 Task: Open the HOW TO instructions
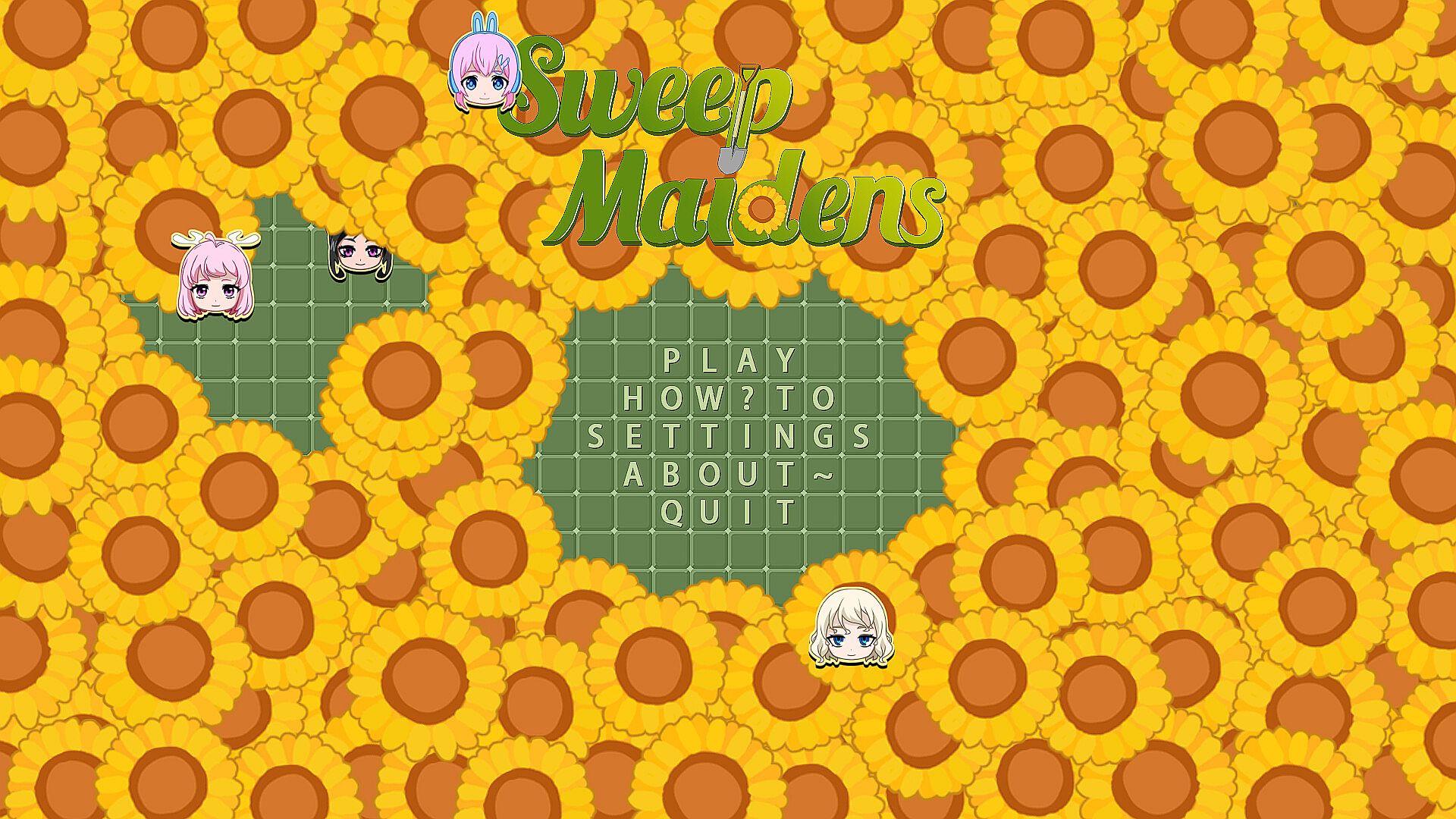pos(729,398)
